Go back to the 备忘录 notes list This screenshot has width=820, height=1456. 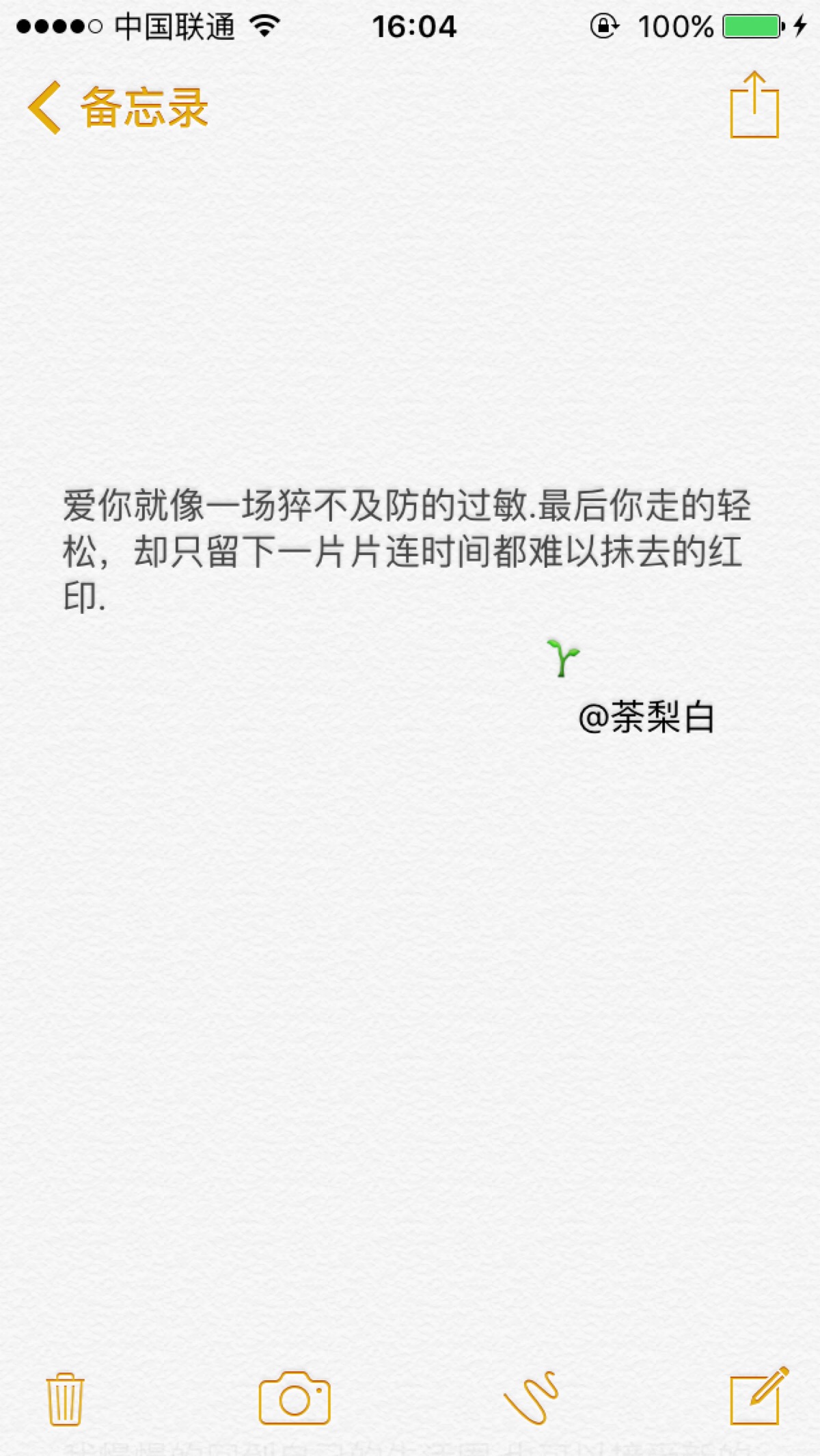pyautogui.click(x=118, y=108)
